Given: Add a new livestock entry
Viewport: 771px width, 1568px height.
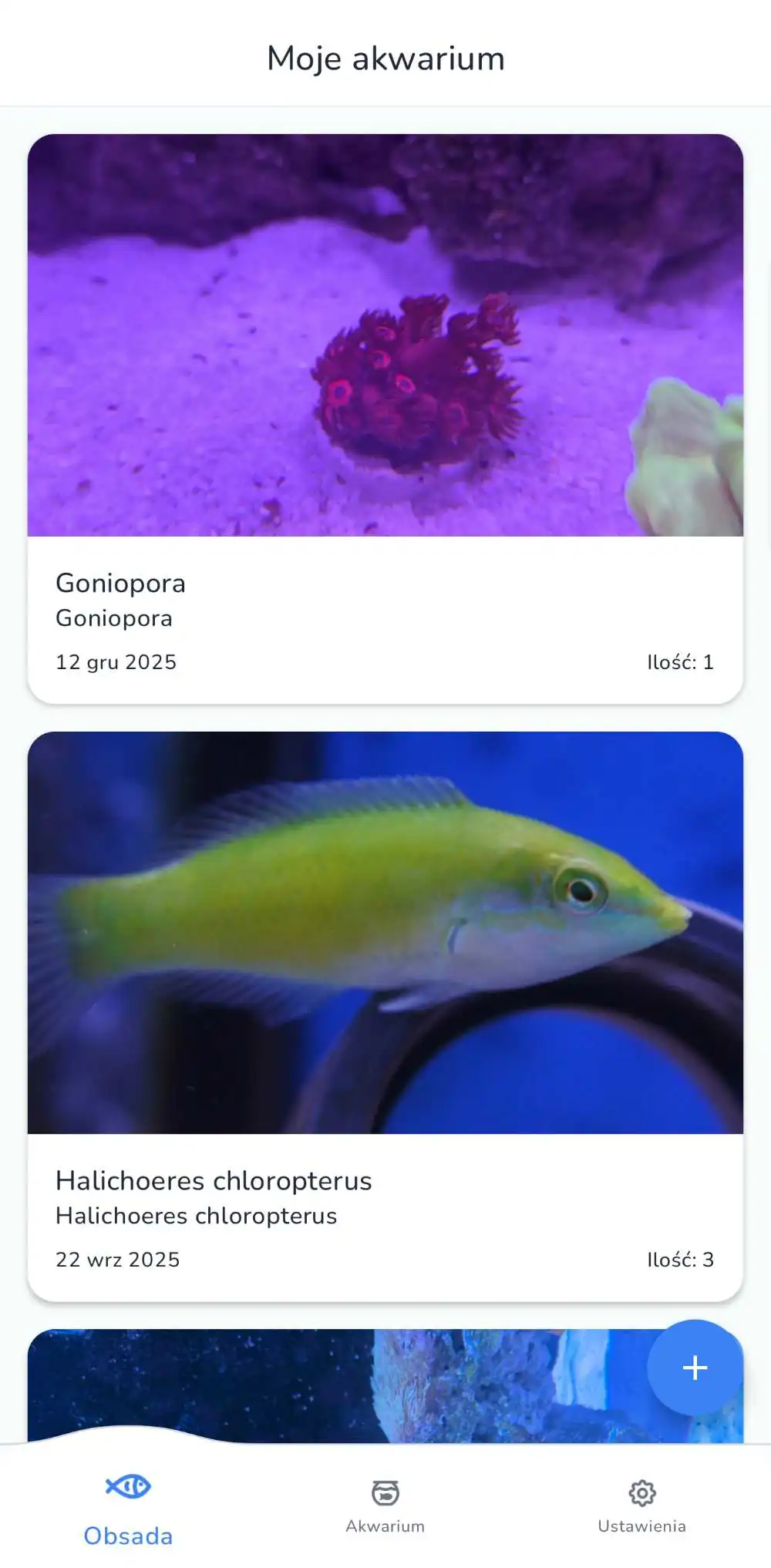Looking at the screenshot, I should (x=695, y=1368).
